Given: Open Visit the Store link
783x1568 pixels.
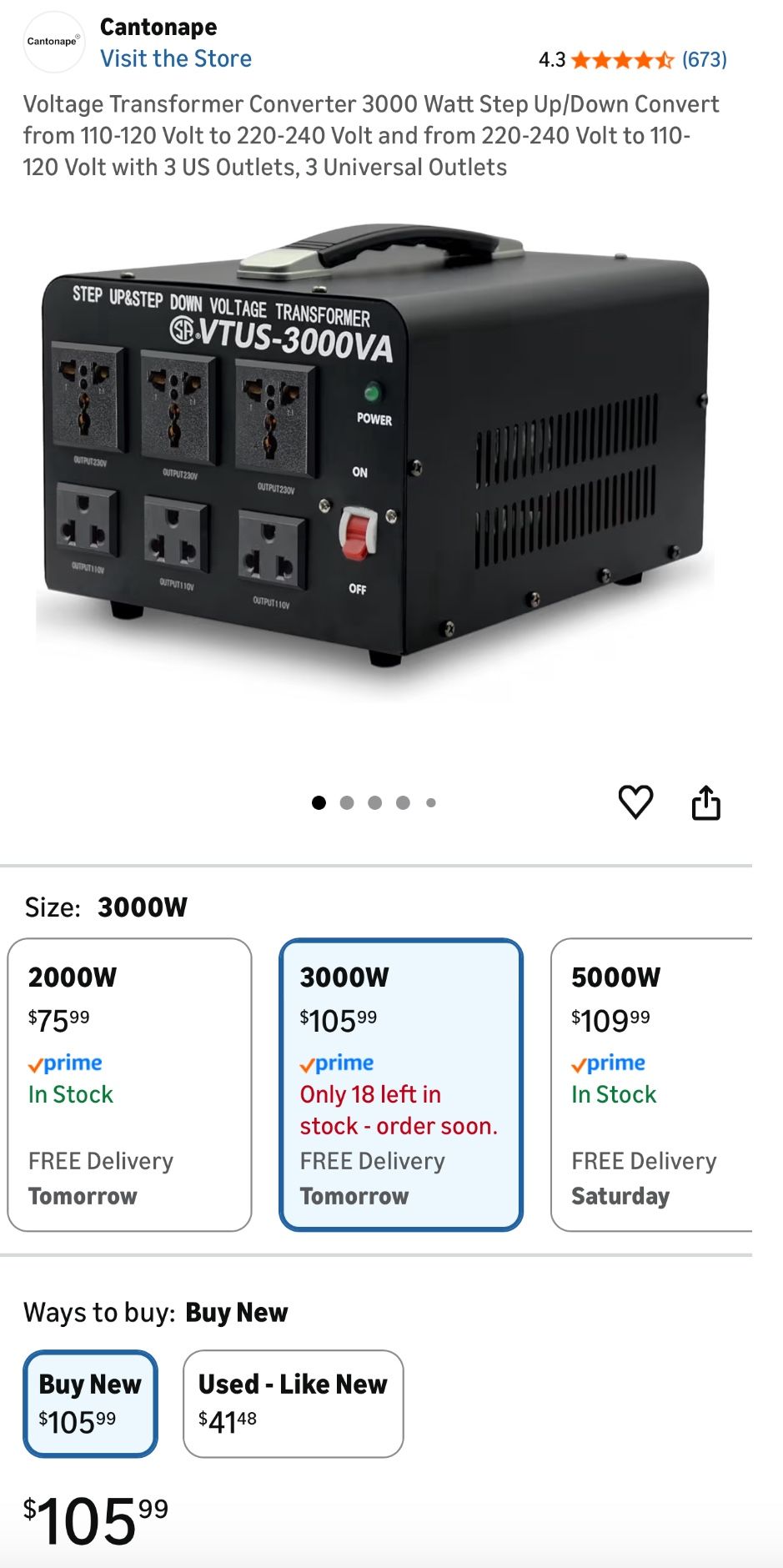Looking at the screenshot, I should click(176, 58).
